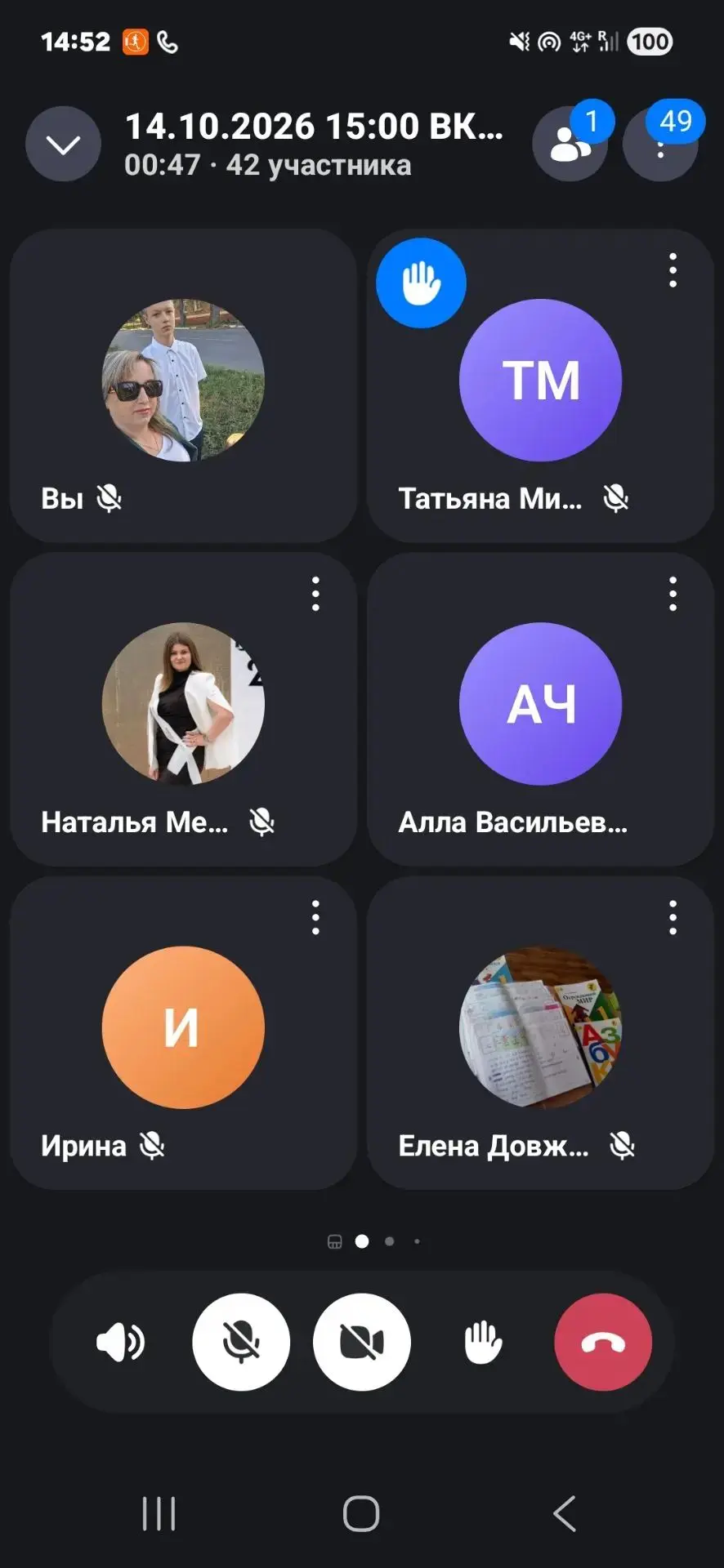The image size is (724, 1568).
Task: Open options for Наталья Ме... tile
Action: [x=315, y=595]
